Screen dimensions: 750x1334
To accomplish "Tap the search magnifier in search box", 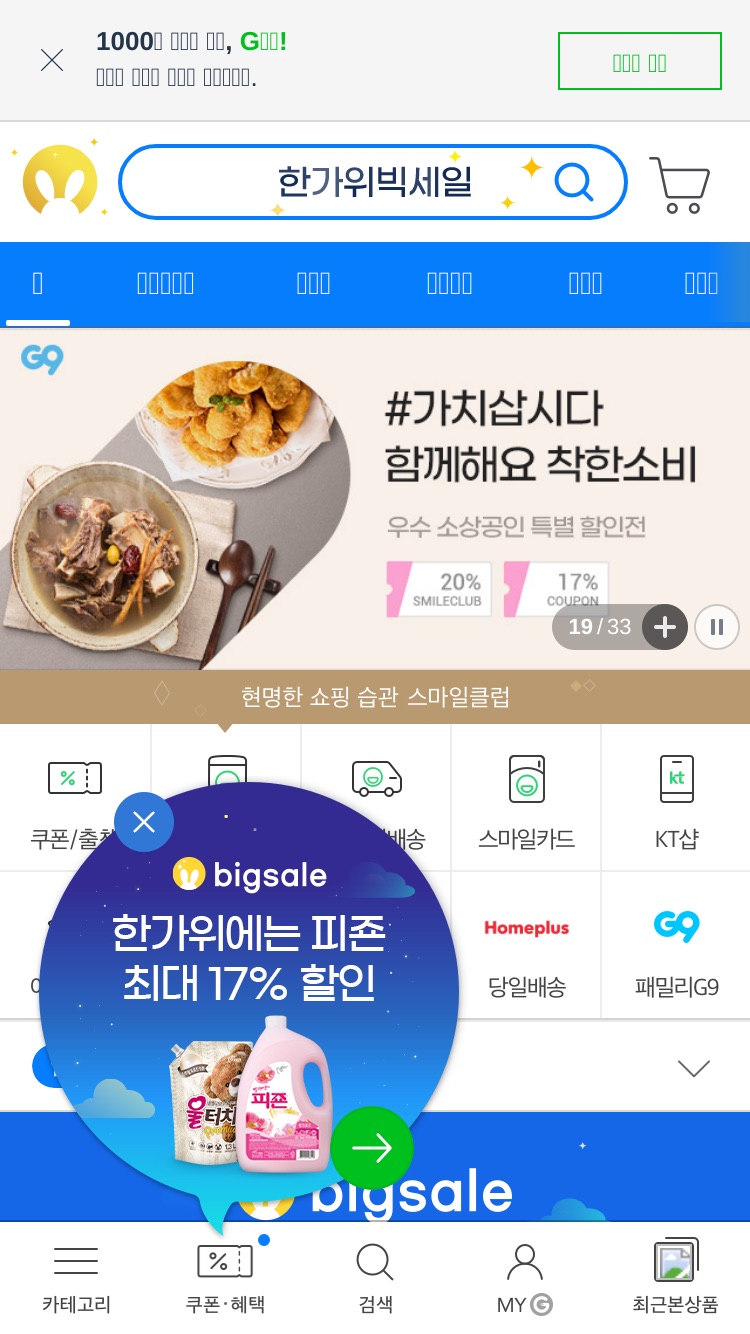I will [574, 182].
